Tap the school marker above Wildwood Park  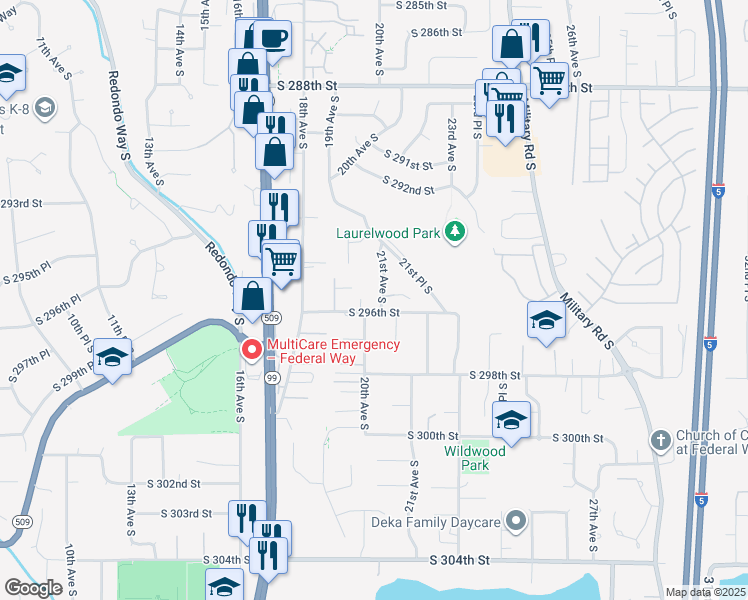(511, 421)
